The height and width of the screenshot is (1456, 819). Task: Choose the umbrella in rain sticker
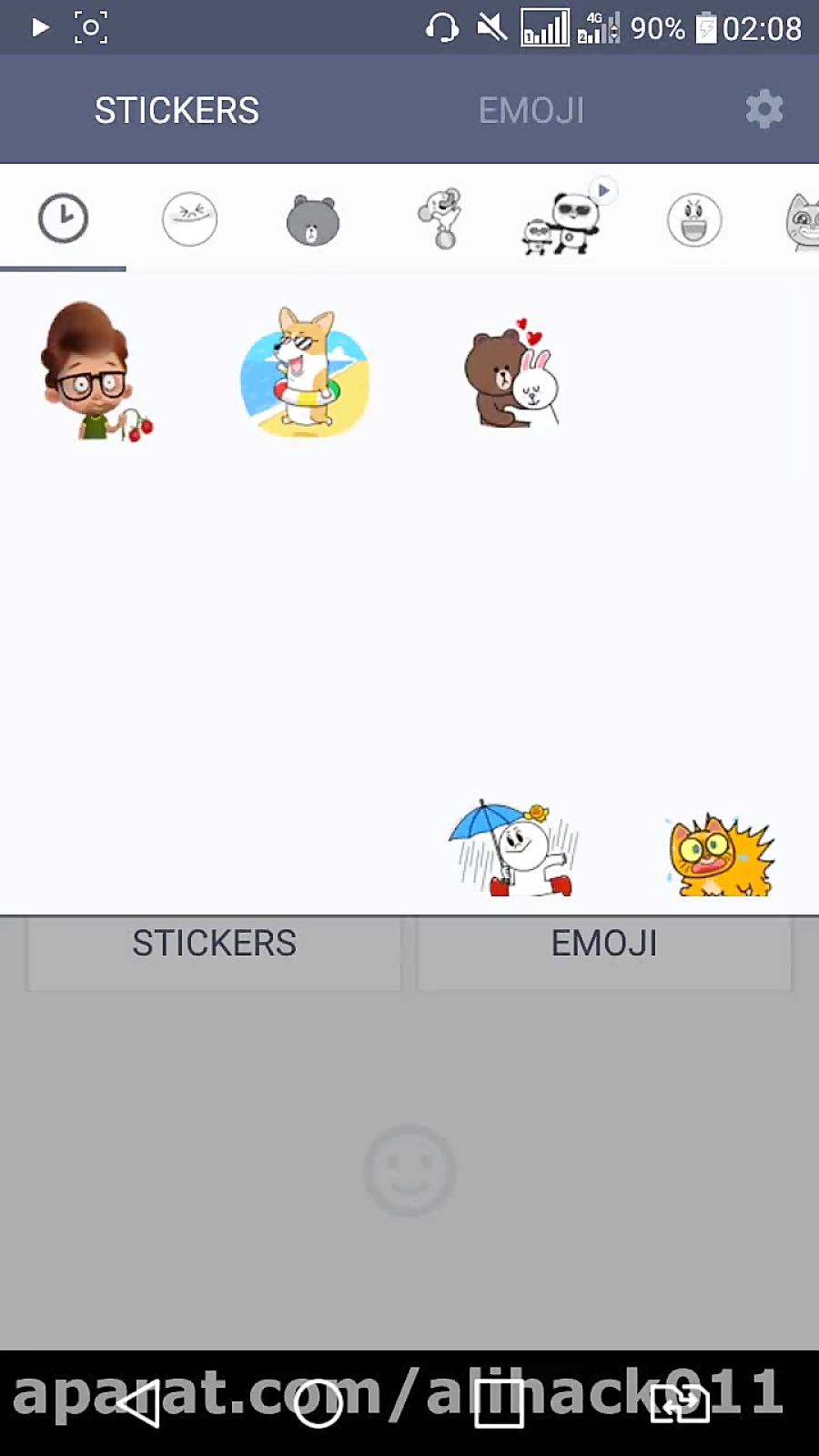point(514,849)
